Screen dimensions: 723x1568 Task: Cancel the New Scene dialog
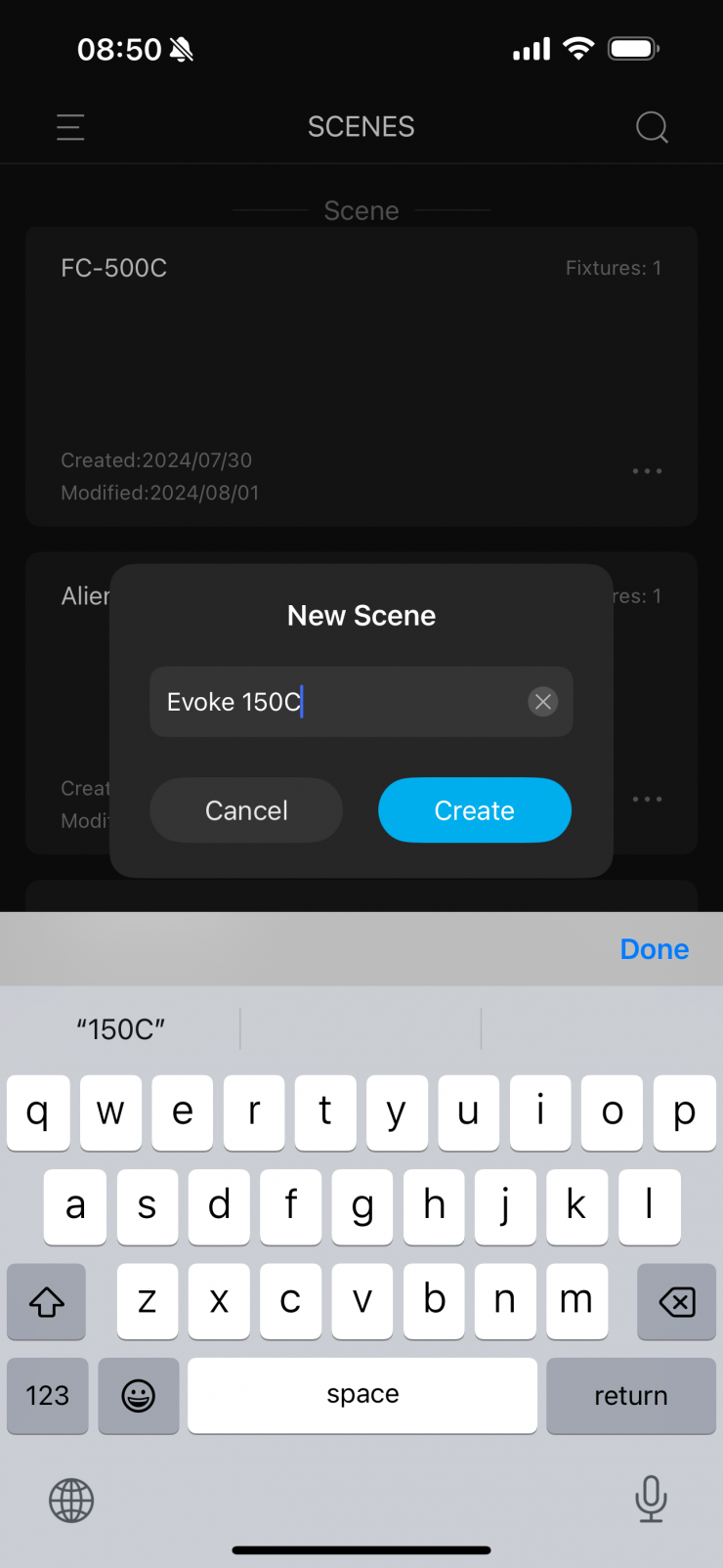coord(246,810)
